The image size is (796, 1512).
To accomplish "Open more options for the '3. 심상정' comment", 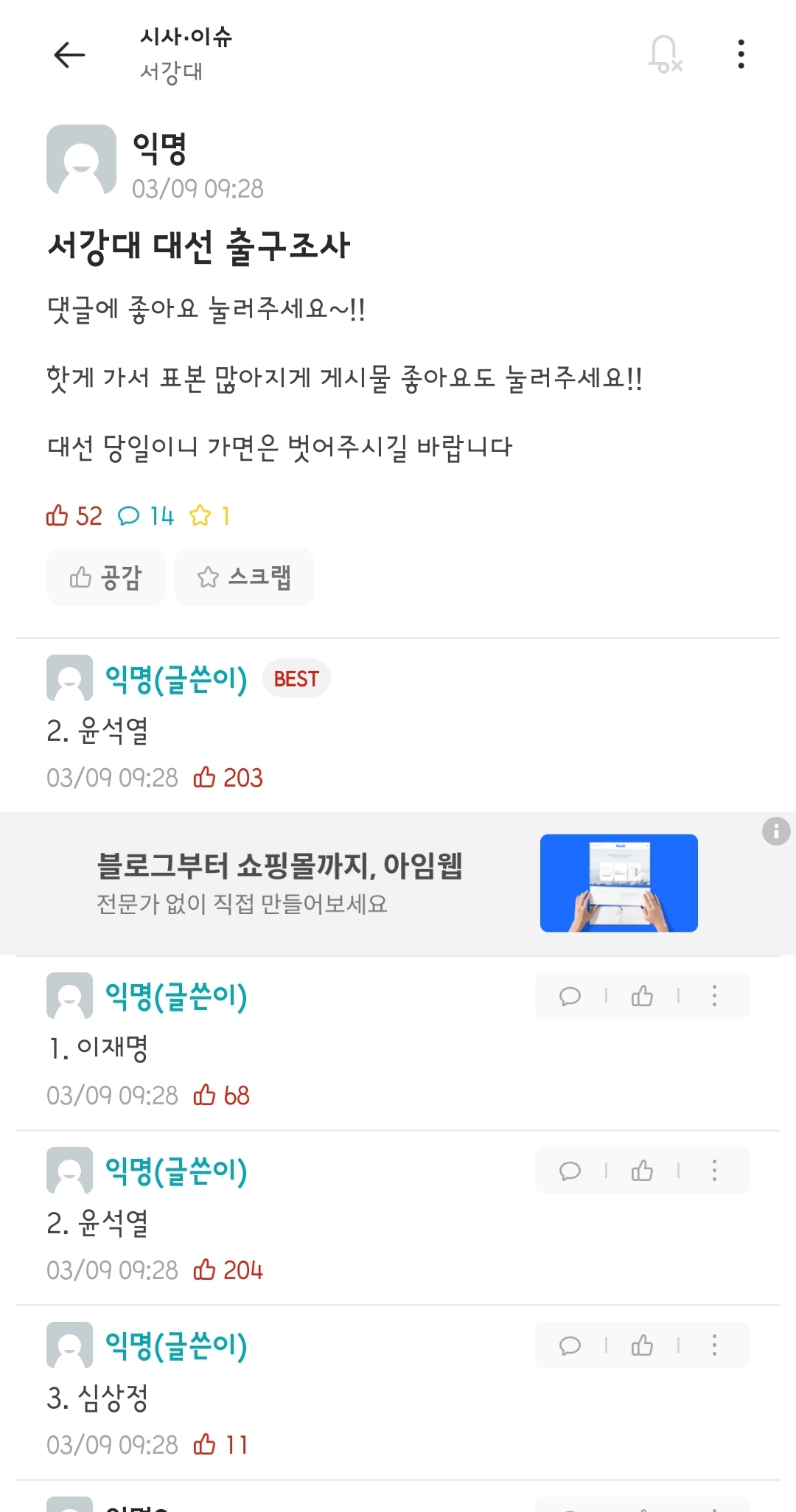I will (713, 1345).
